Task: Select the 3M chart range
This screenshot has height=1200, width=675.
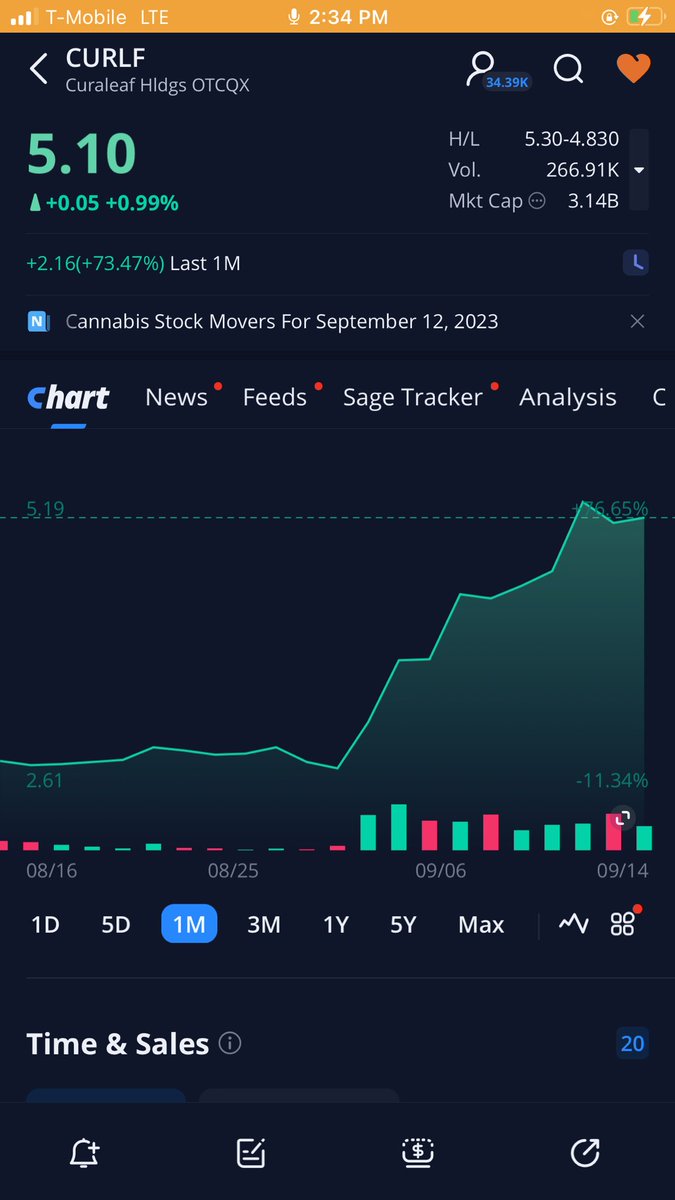Action: [x=264, y=924]
